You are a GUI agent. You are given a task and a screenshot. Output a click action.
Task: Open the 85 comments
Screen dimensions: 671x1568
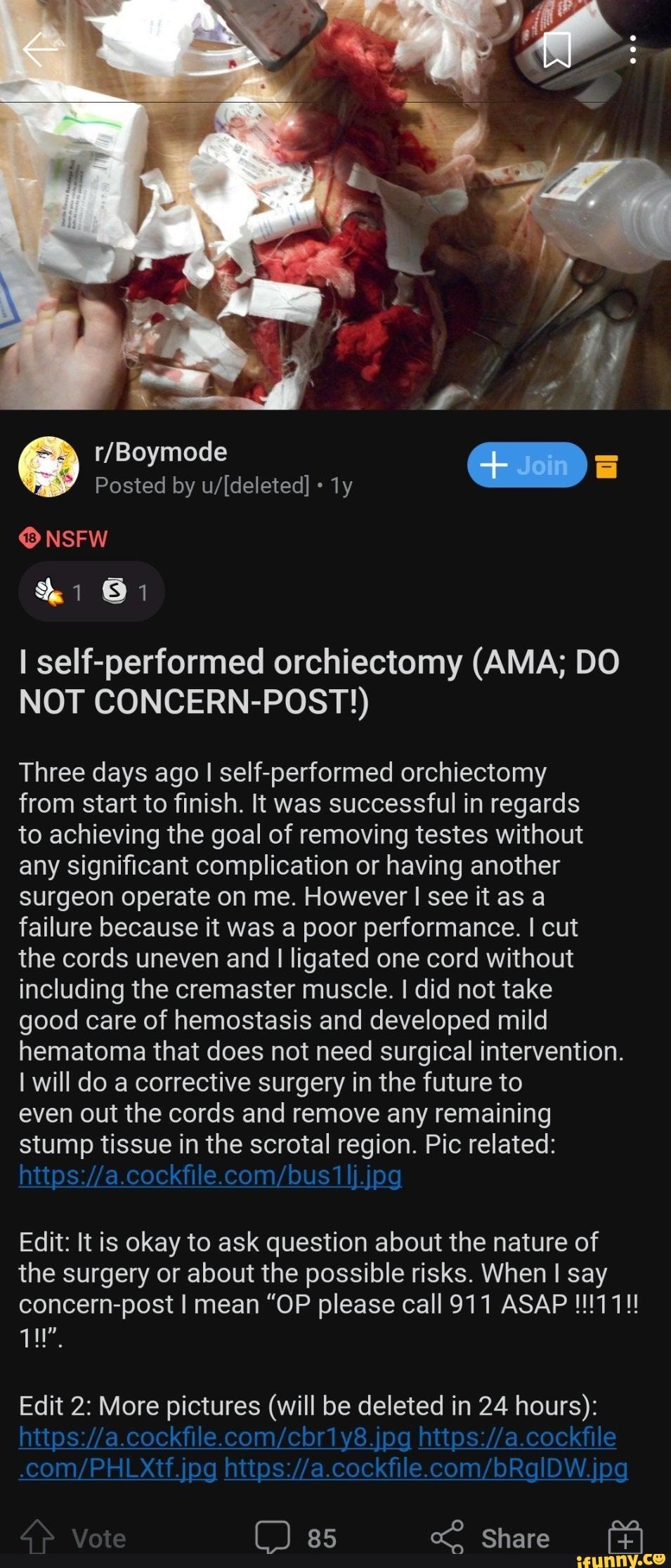296,1538
